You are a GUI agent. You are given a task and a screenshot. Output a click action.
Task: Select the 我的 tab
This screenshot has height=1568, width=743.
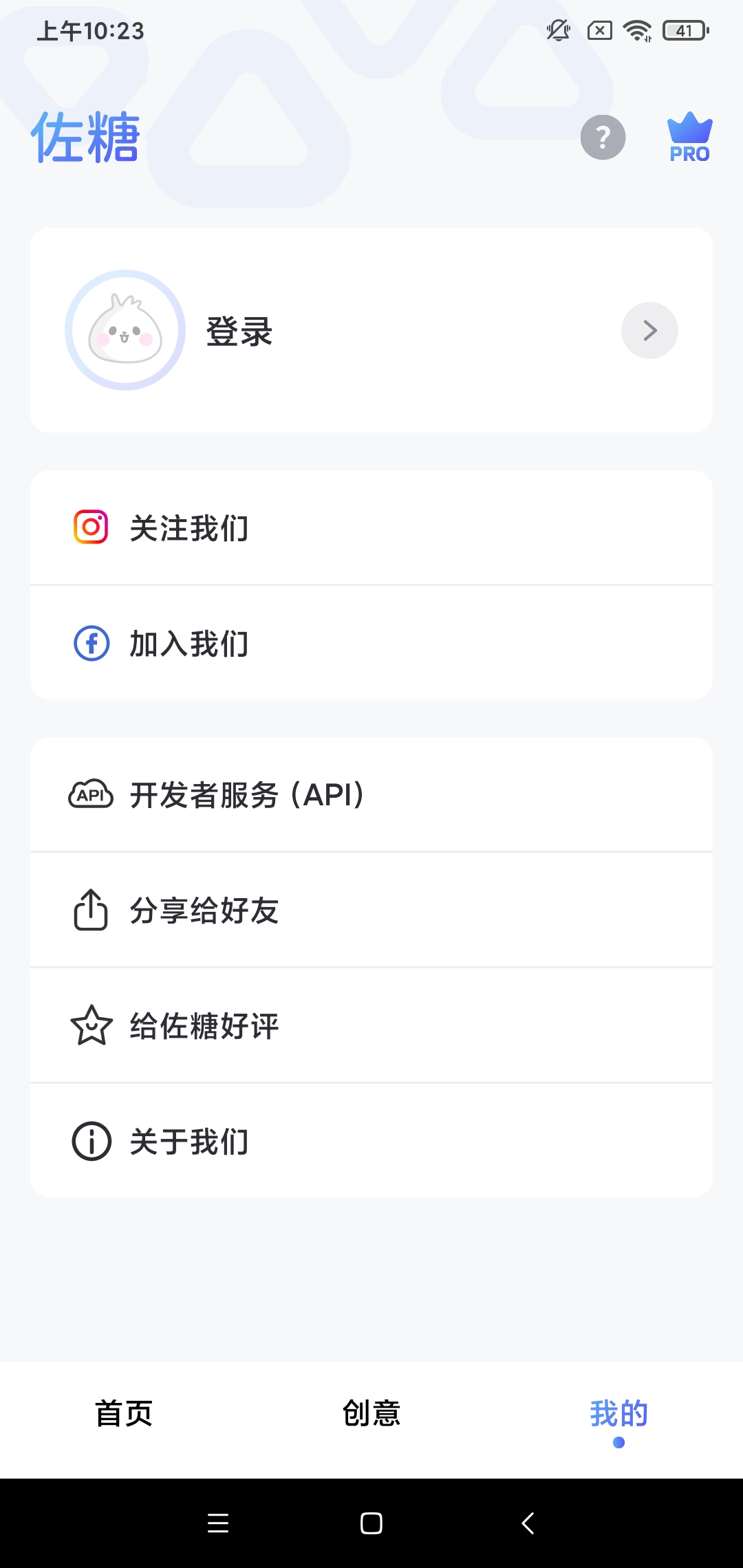point(618,1414)
